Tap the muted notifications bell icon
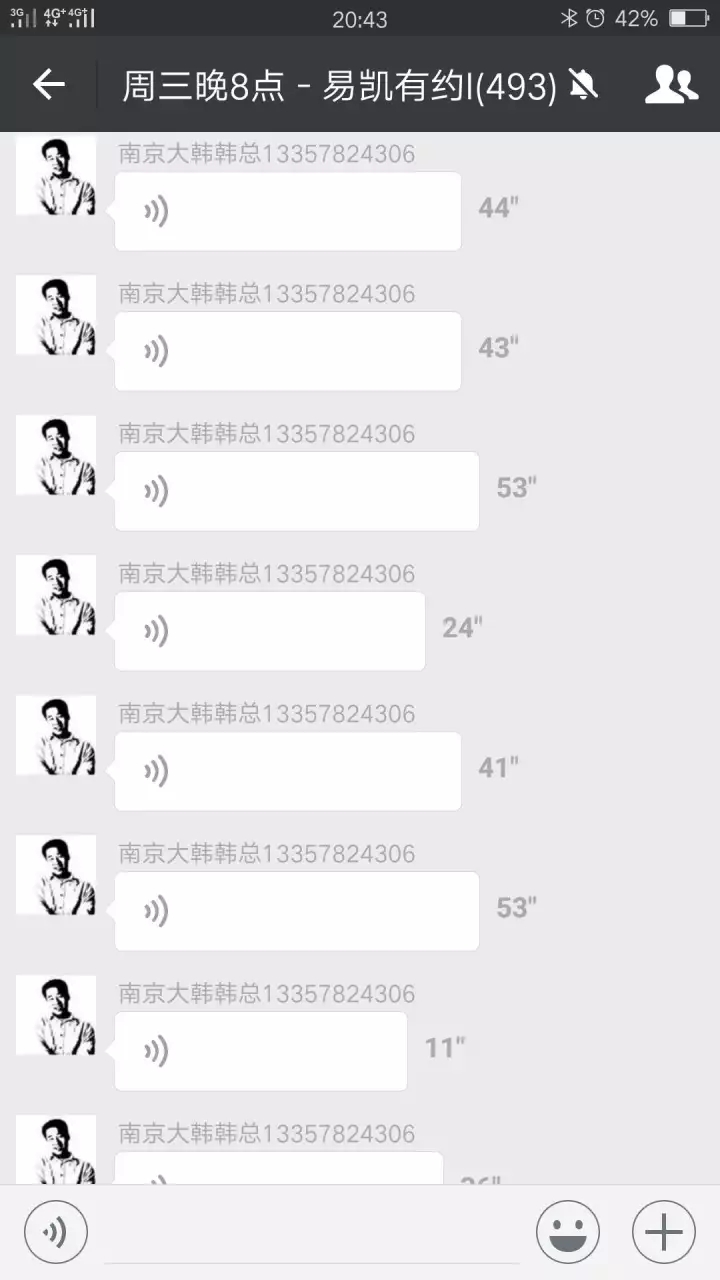This screenshot has width=720, height=1280. 583,86
